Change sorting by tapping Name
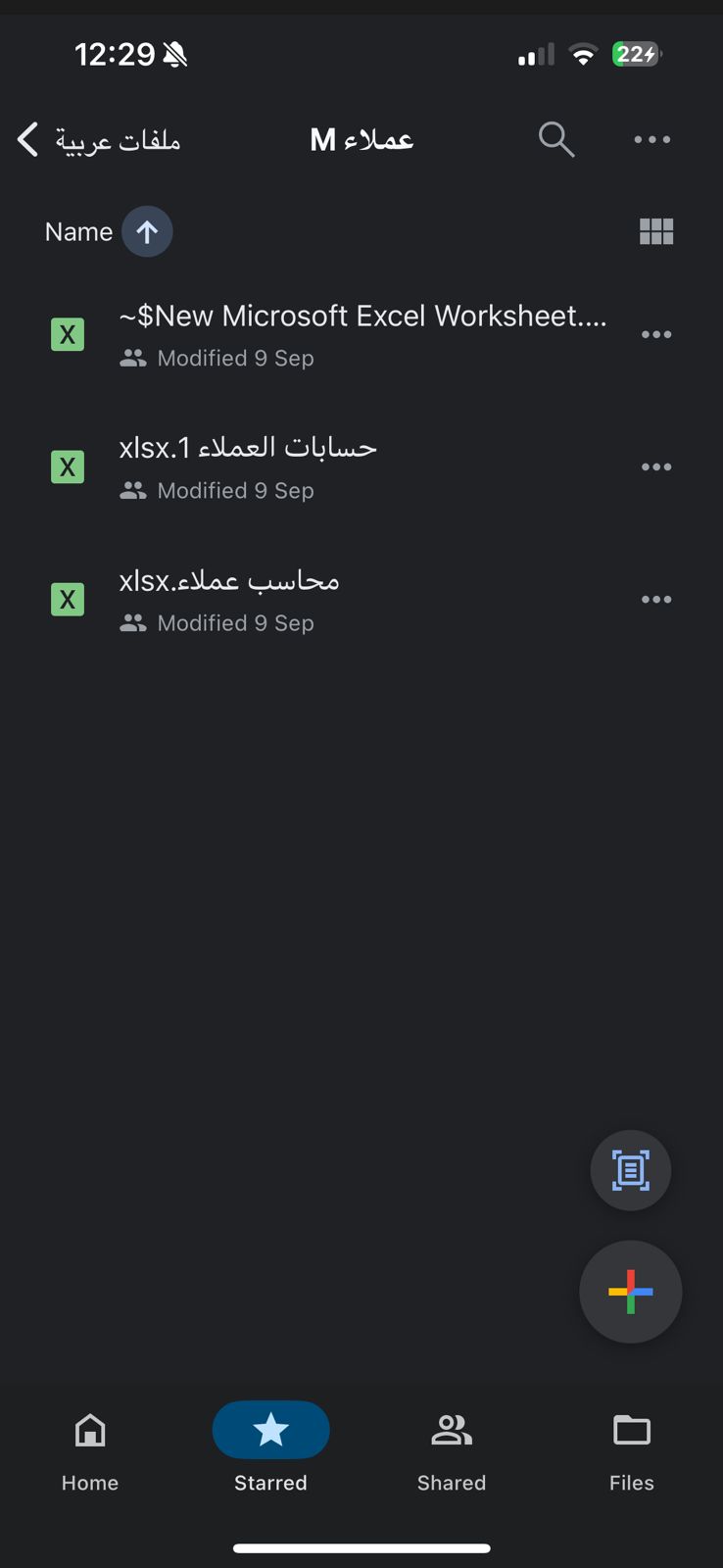 pos(77,231)
